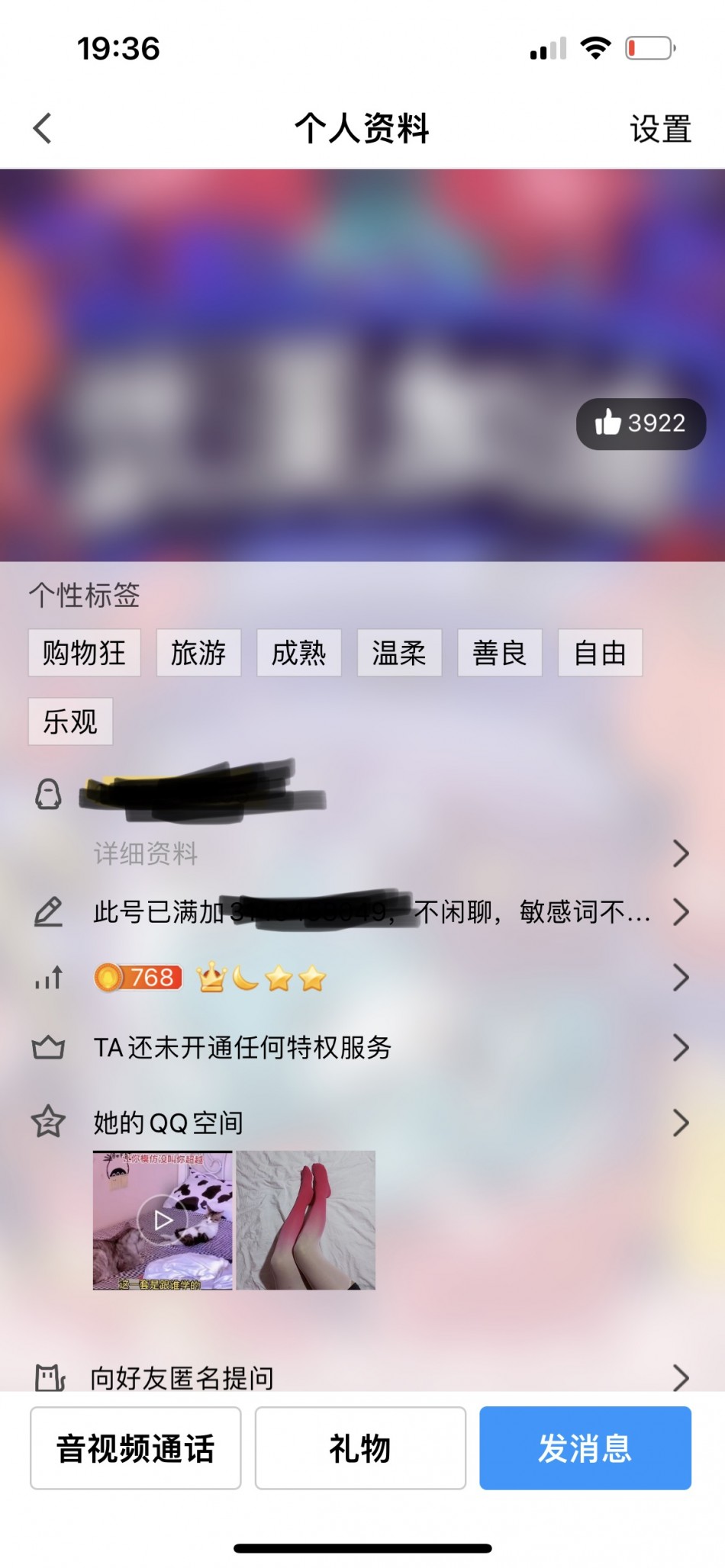Open the red stockings photo thumbnail
This screenshot has height=1568, width=725.
[305, 1219]
